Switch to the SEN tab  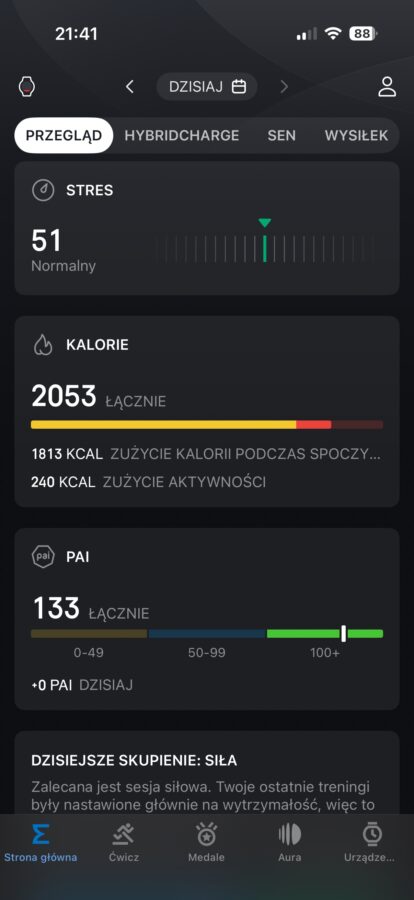(281, 135)
